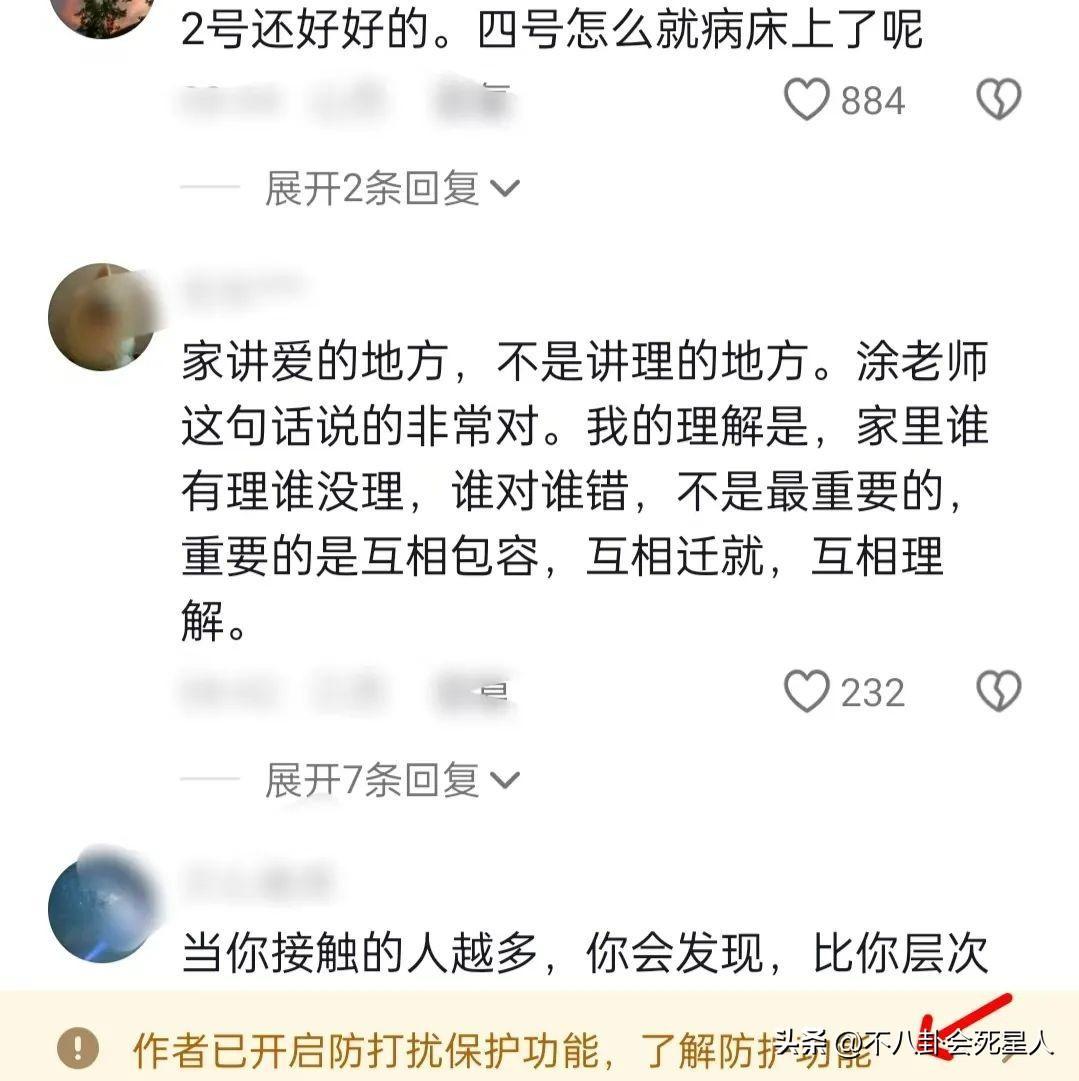
Task: Expand 展开2条回复 replies
Action: 392,188
